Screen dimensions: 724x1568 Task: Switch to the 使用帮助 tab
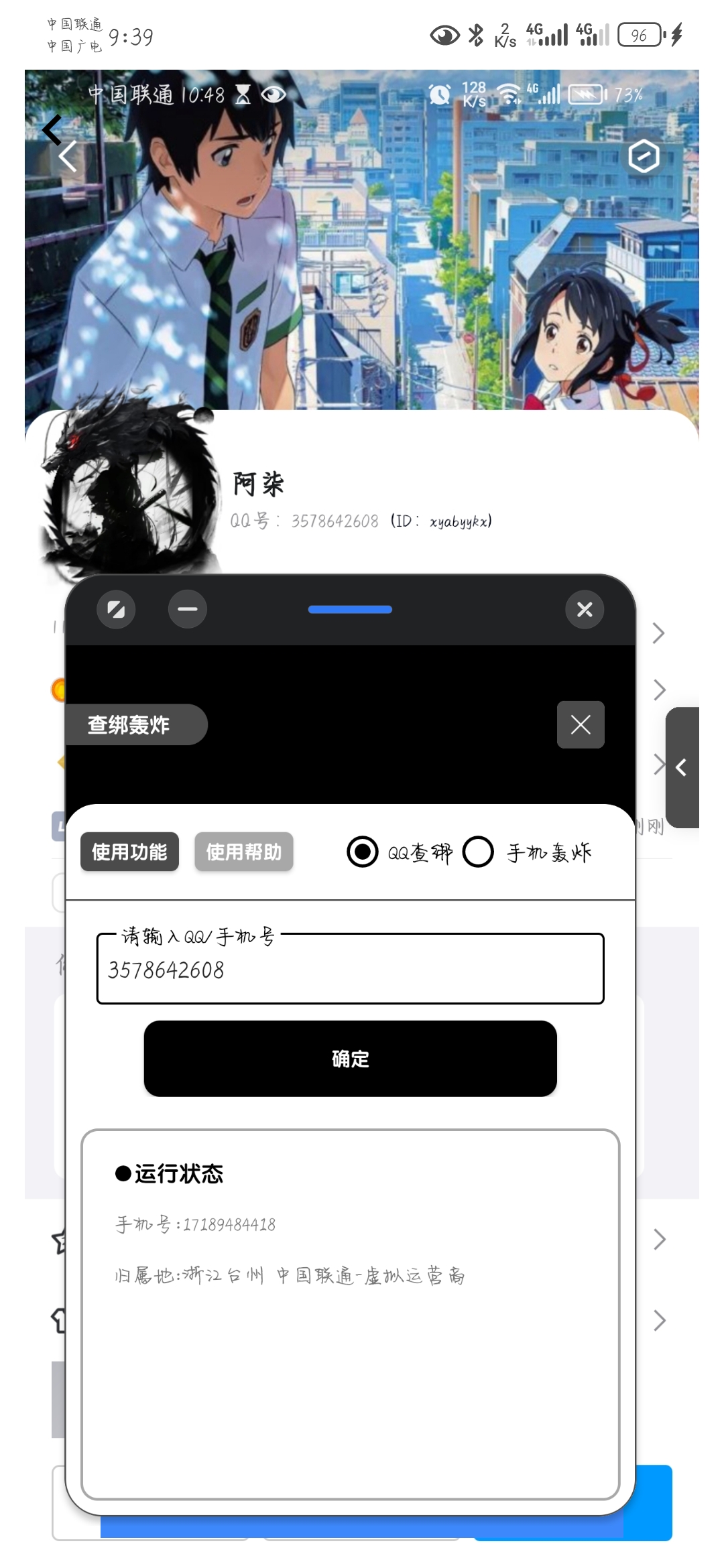[244, 852]
